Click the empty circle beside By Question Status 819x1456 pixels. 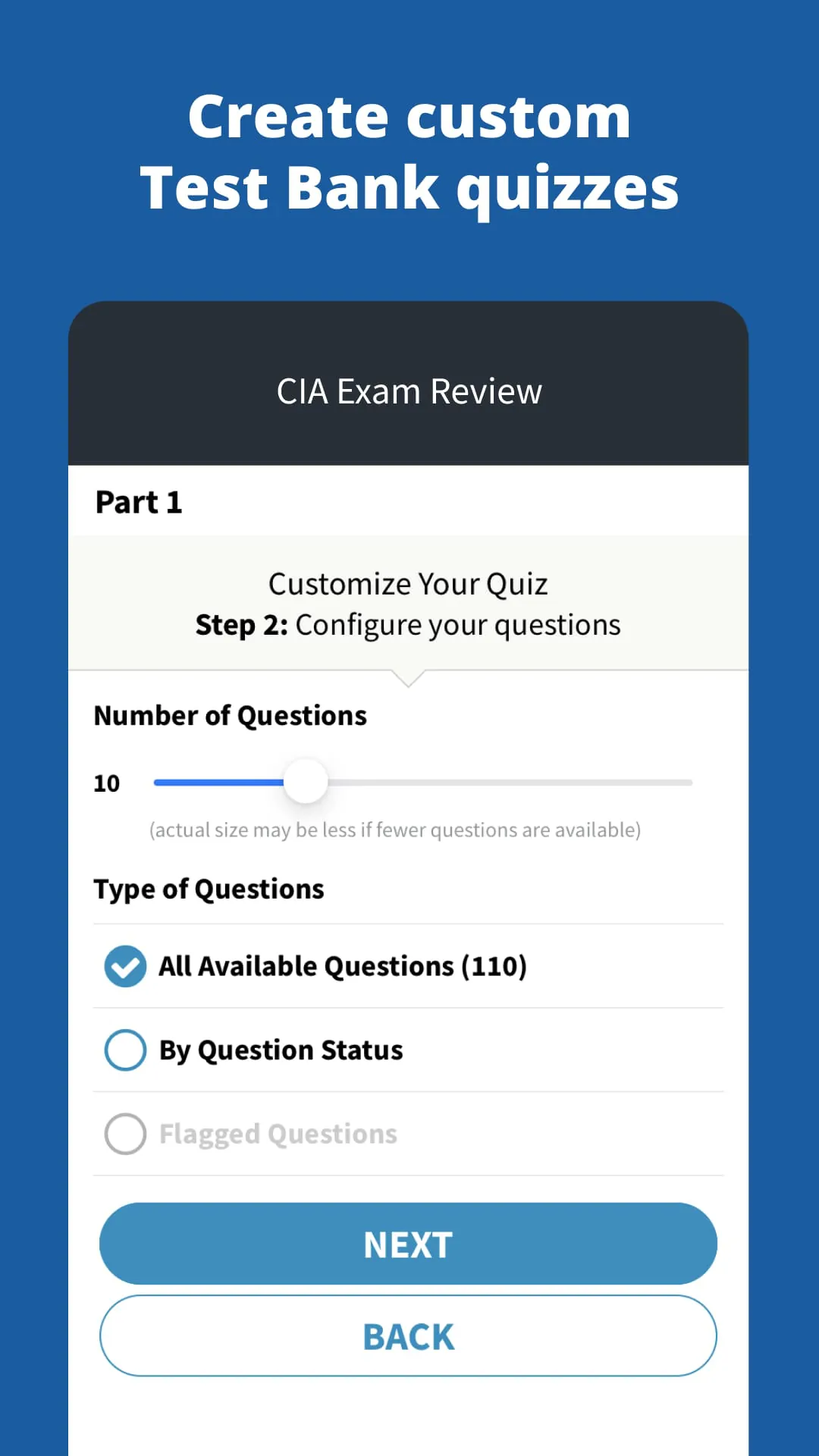click(x=124, y=1050)
